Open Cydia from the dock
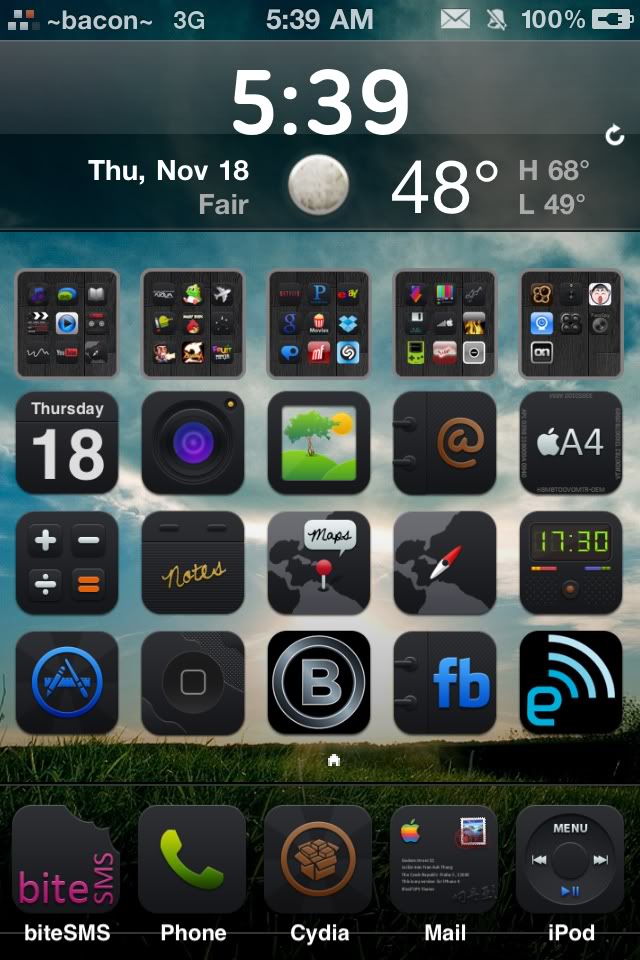 point(319,860)
